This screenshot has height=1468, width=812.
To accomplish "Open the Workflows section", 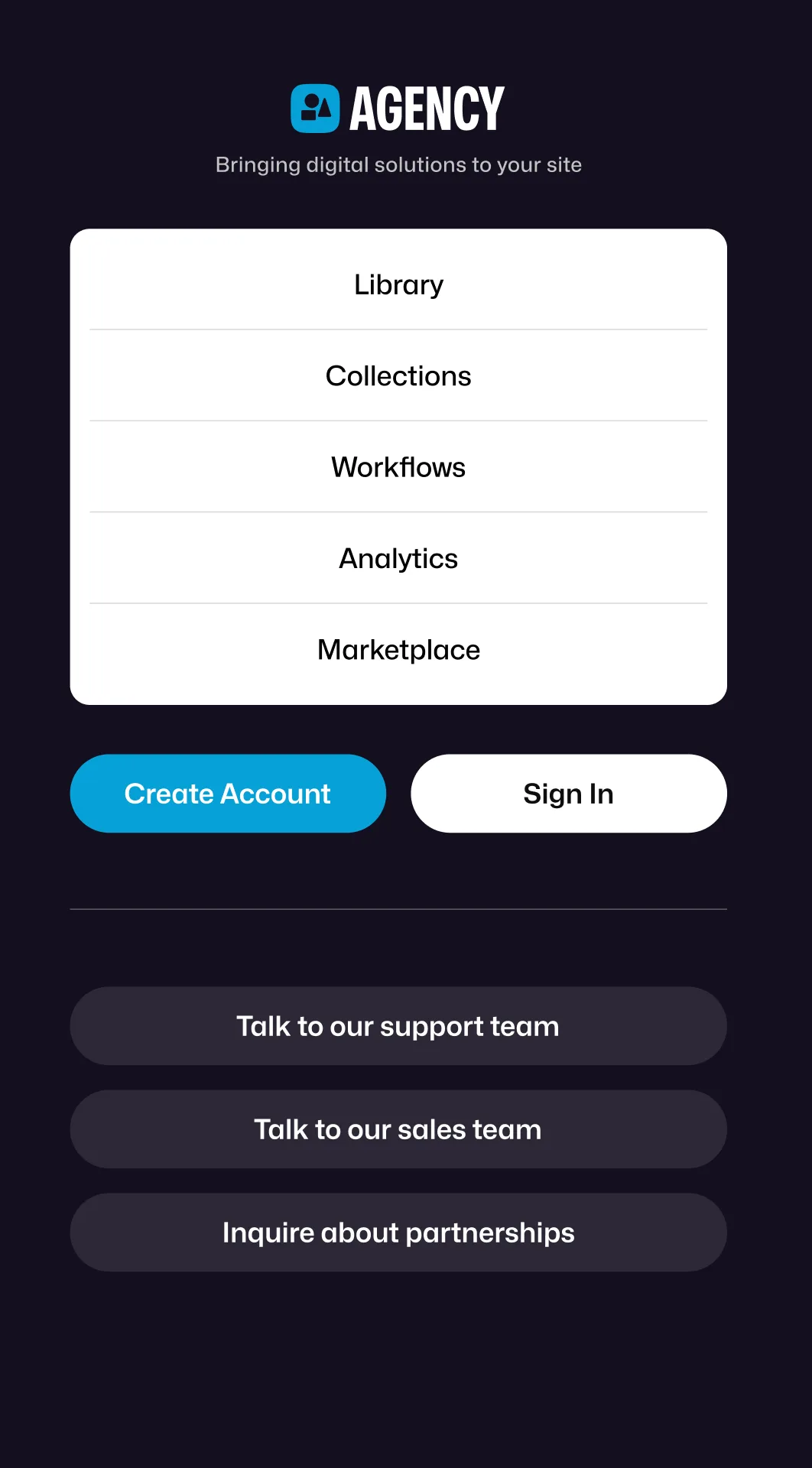I will 398,467.
